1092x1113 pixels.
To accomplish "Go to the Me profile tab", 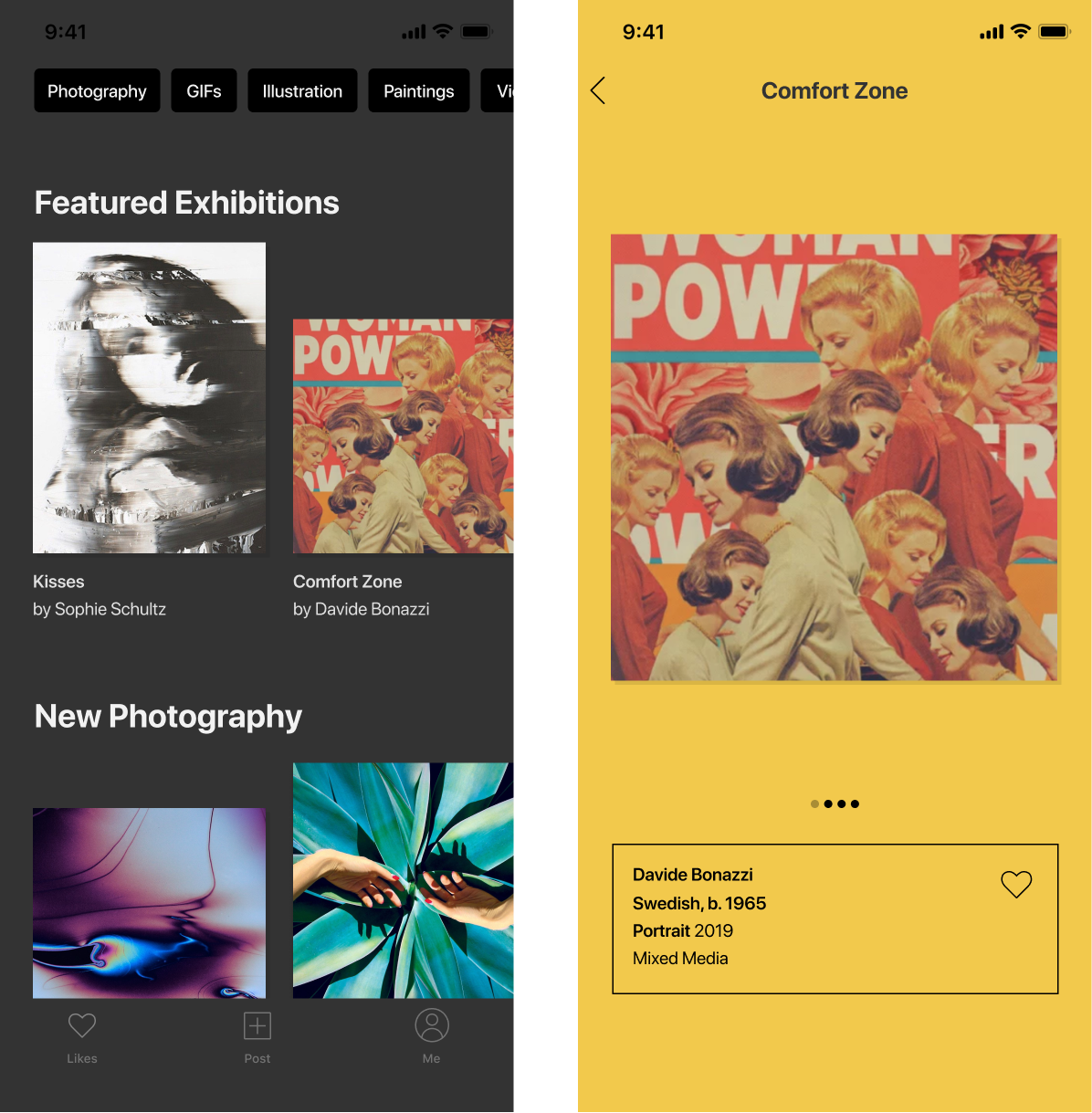I will pos(432,1036).
